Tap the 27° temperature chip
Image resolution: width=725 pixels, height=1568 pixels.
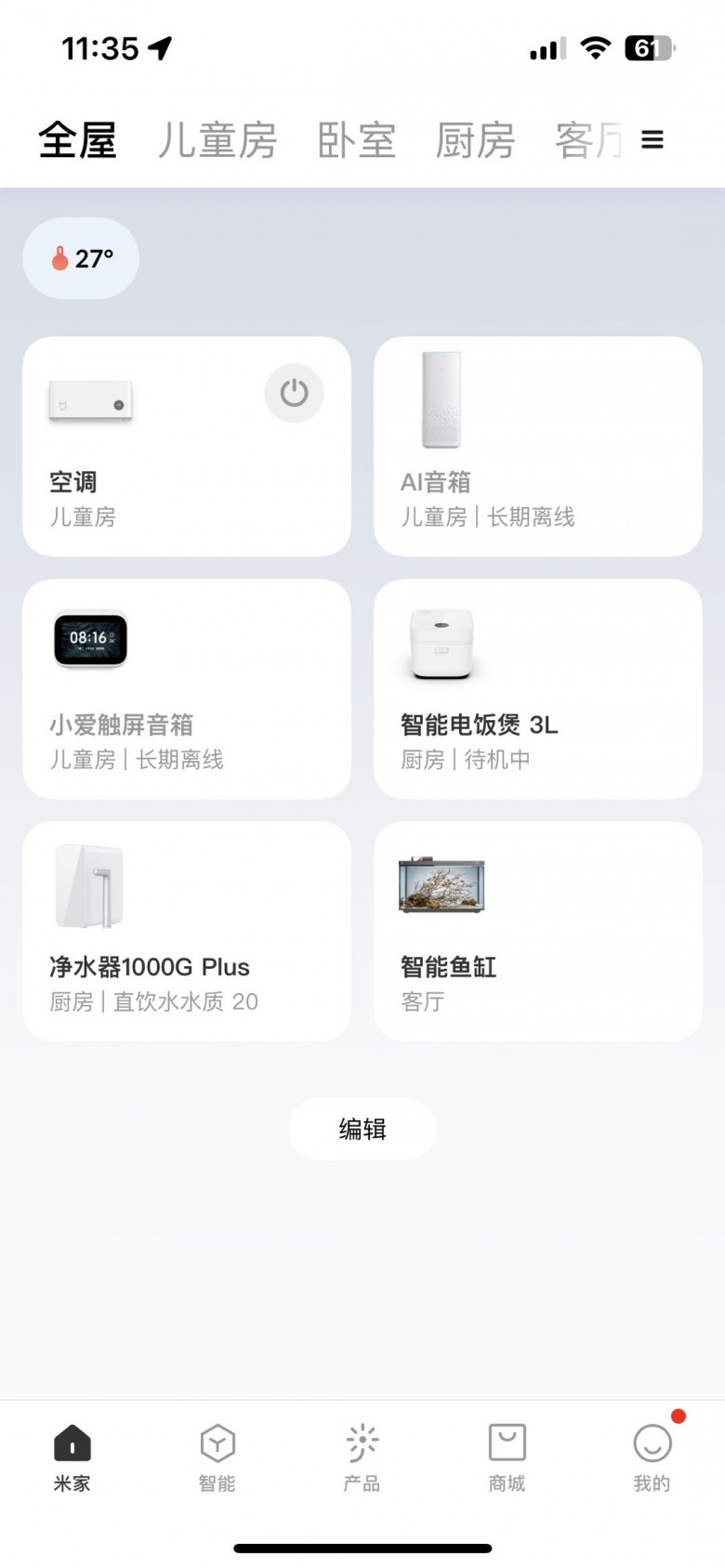(x=81, y=258)
